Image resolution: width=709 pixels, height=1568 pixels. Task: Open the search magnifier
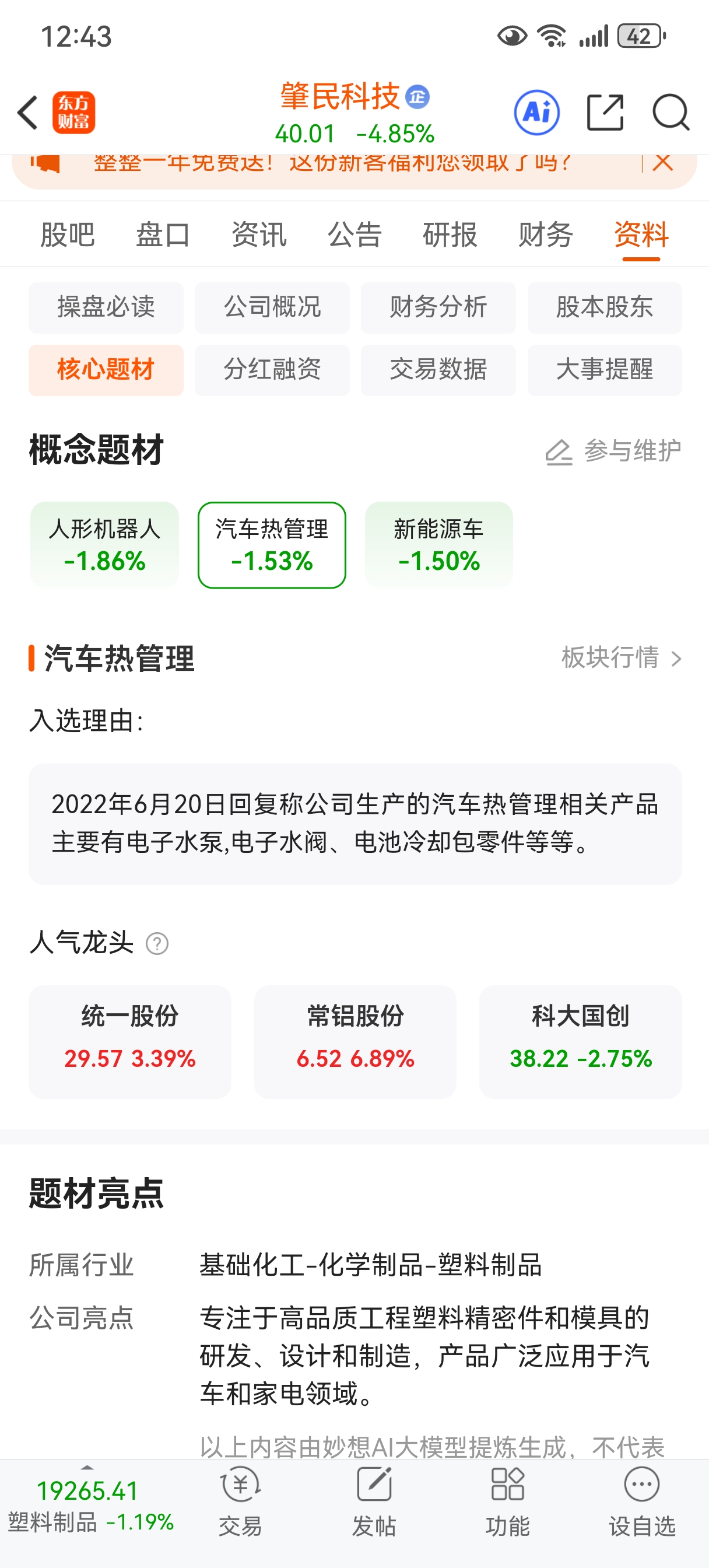670,113
